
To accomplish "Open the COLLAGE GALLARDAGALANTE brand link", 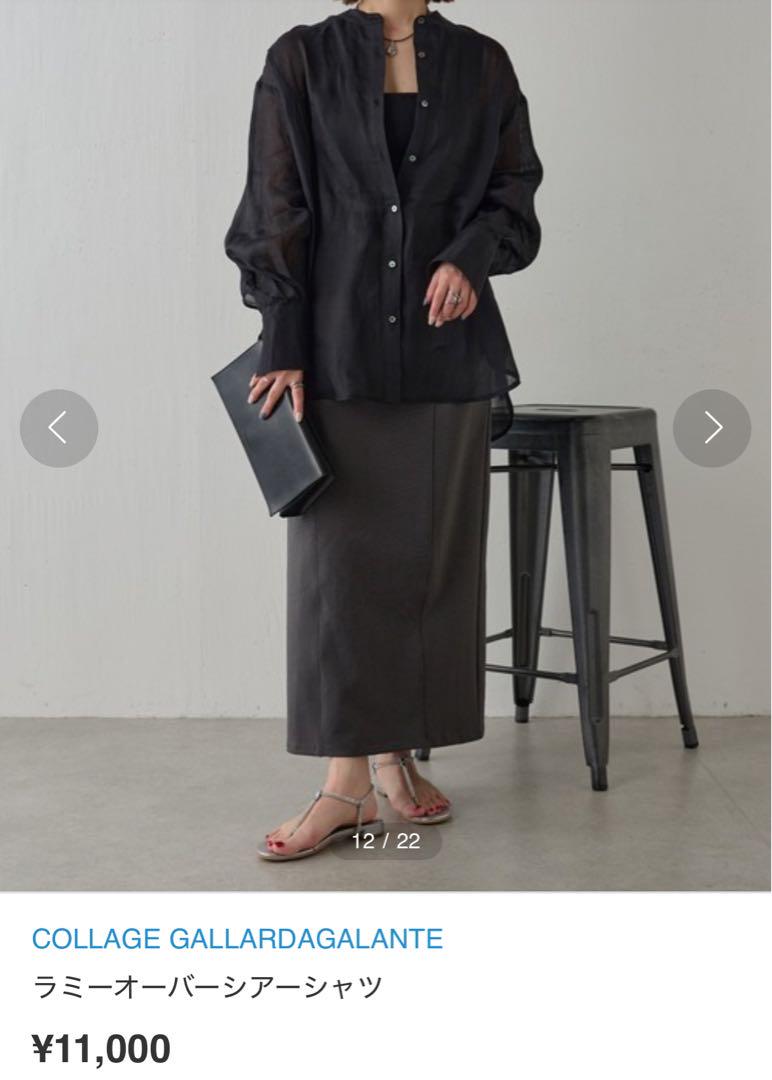I will (x=237, y=939).
